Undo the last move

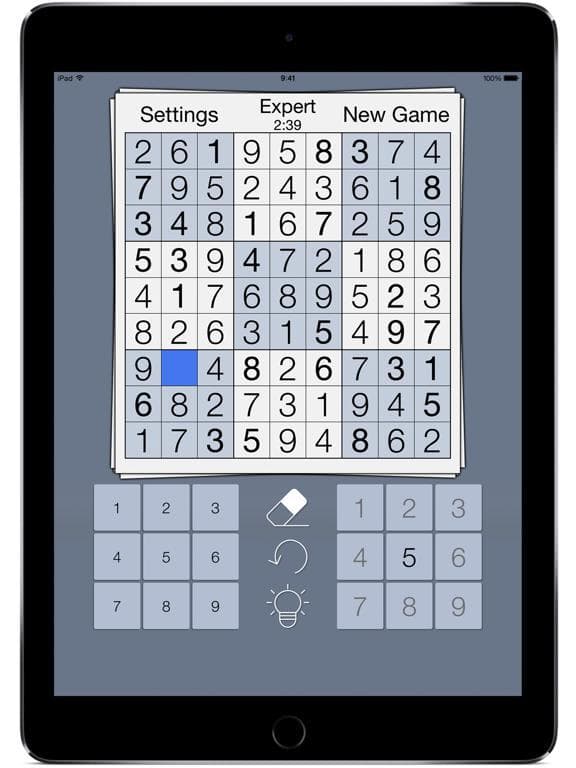point(288,556)
